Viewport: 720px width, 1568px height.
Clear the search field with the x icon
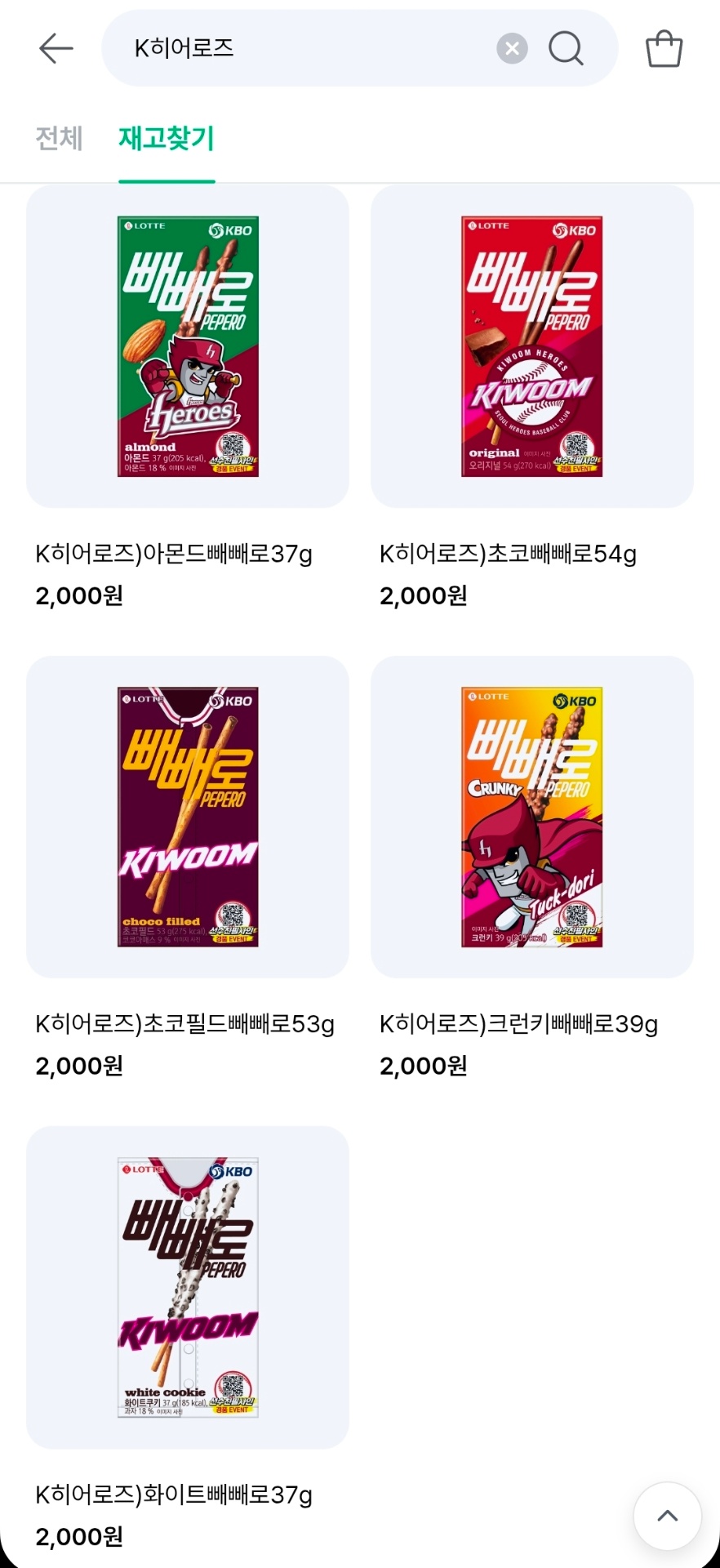pyautogui.click(x=513, y=47)
